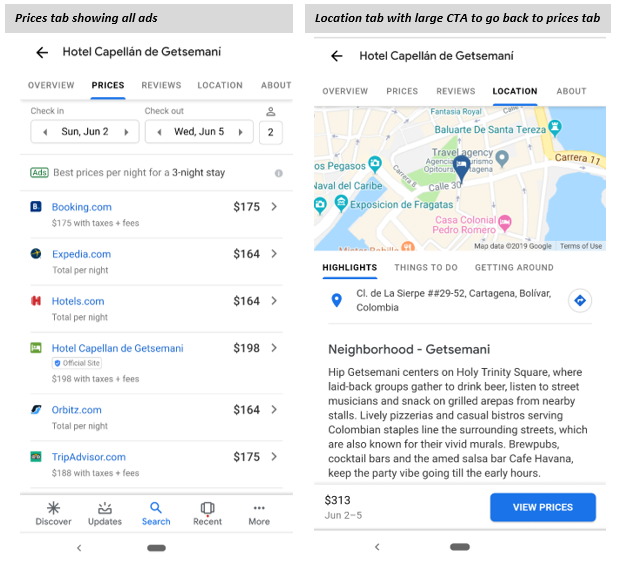Move check-in date forward from Sun, Jun 2

pyautogui.click(x=127, y=132)
